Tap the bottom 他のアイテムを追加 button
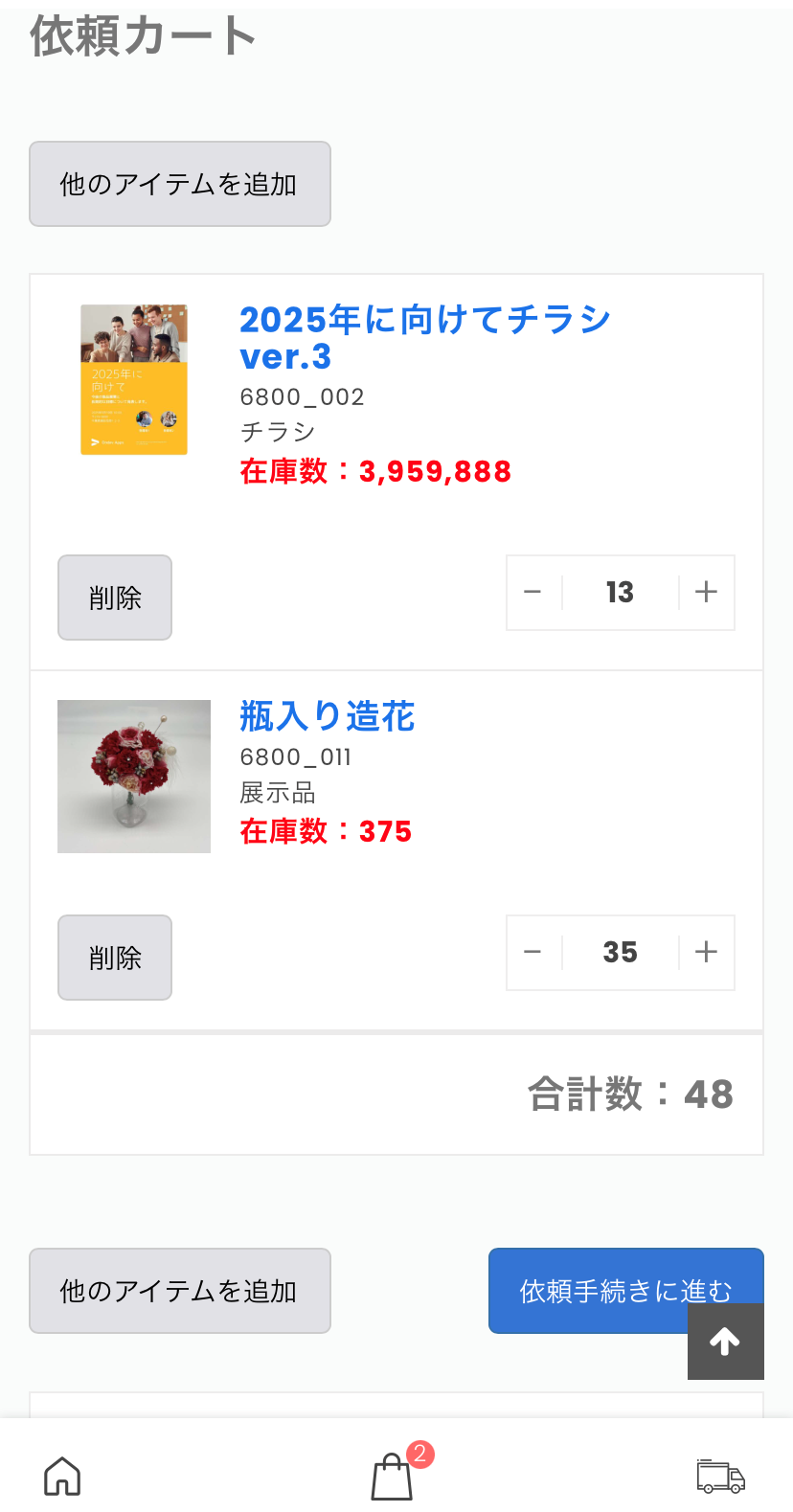 pyautogui.click(x=180, y=1291)
